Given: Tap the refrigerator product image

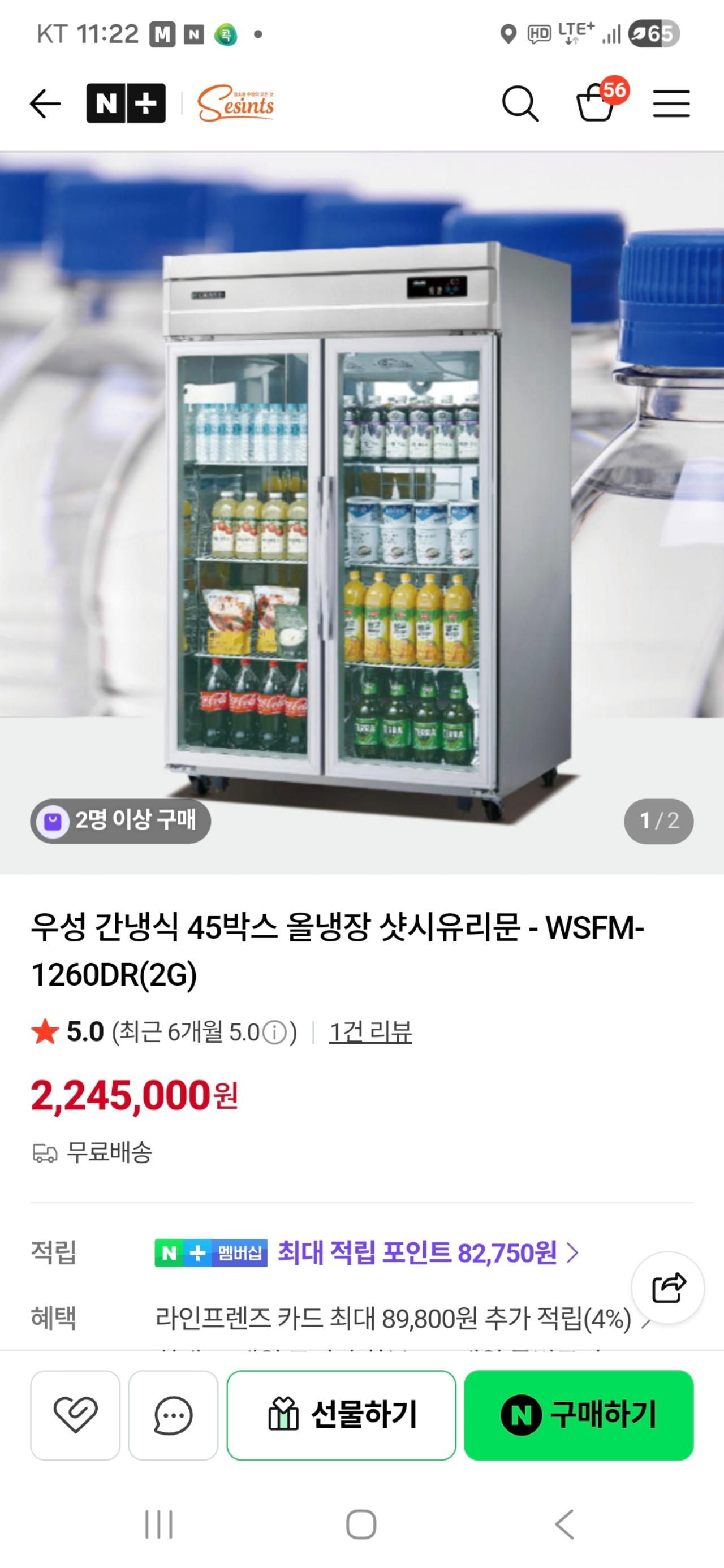Looking at the screenshot, I should (361, 520).
